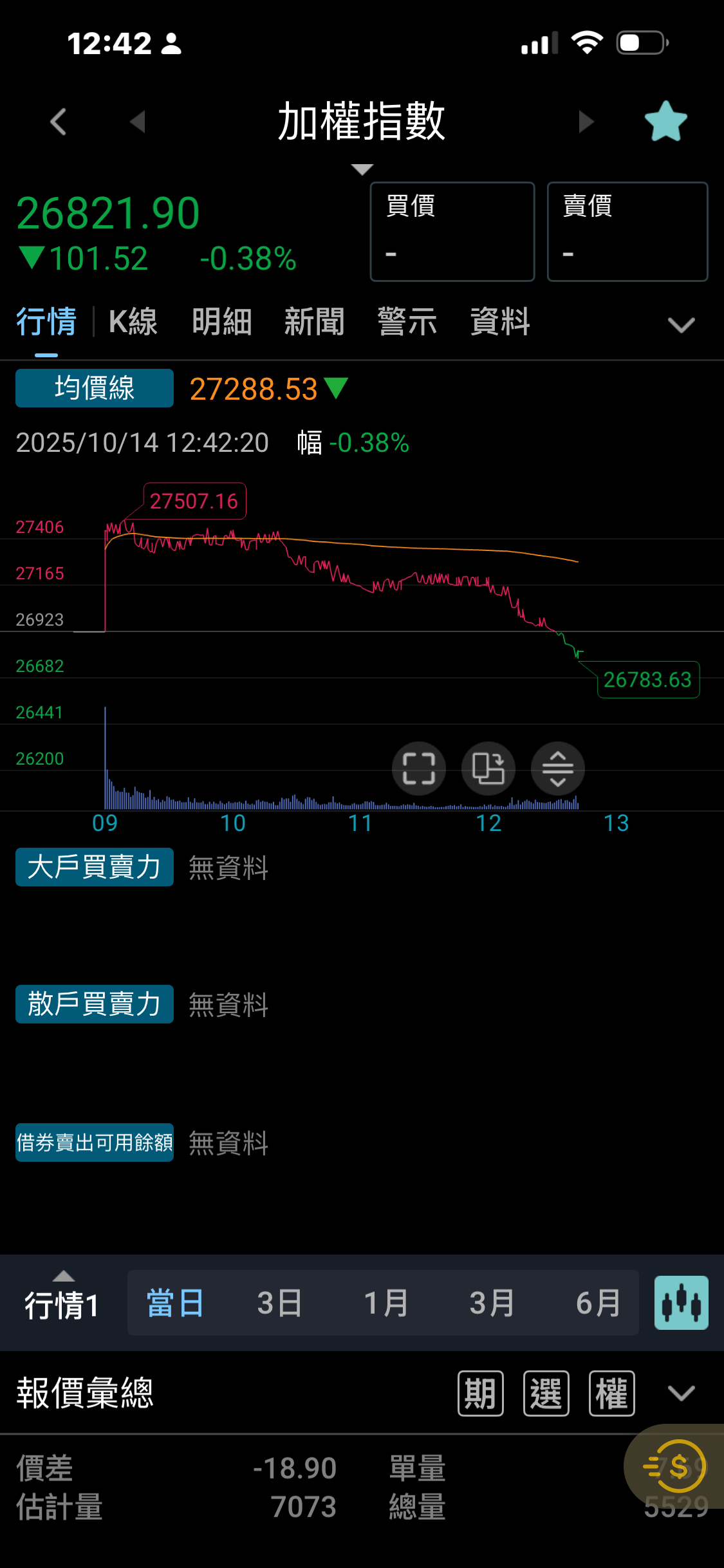This screenshot has height=1568, width=724.
Task: Toggle the favorite star for 加權指數
Action: pyautogui.click(x=665, y=121)
